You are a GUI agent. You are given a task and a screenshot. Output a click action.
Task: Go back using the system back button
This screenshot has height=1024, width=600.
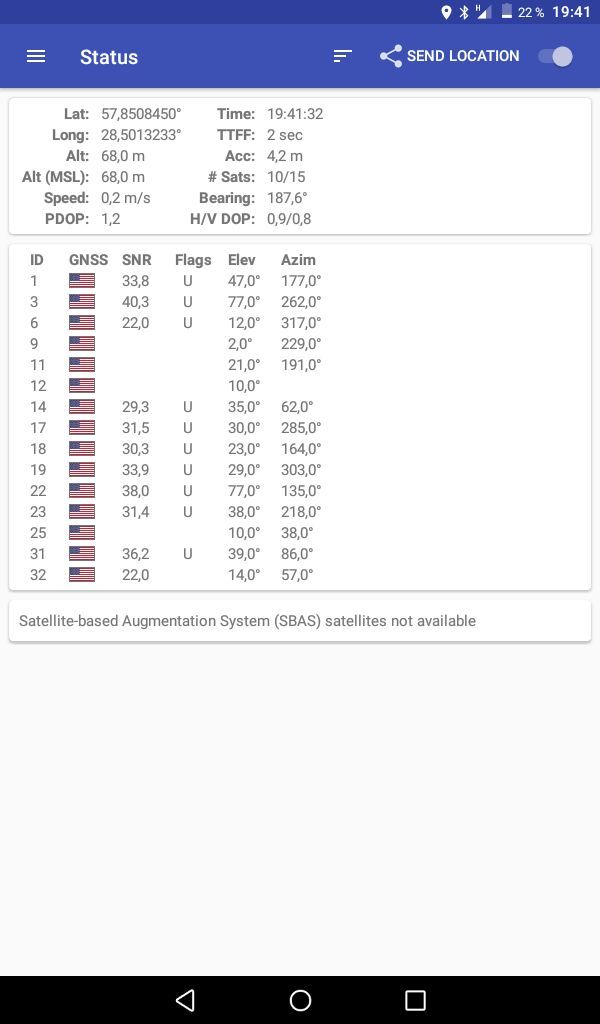click(185, 1000)
